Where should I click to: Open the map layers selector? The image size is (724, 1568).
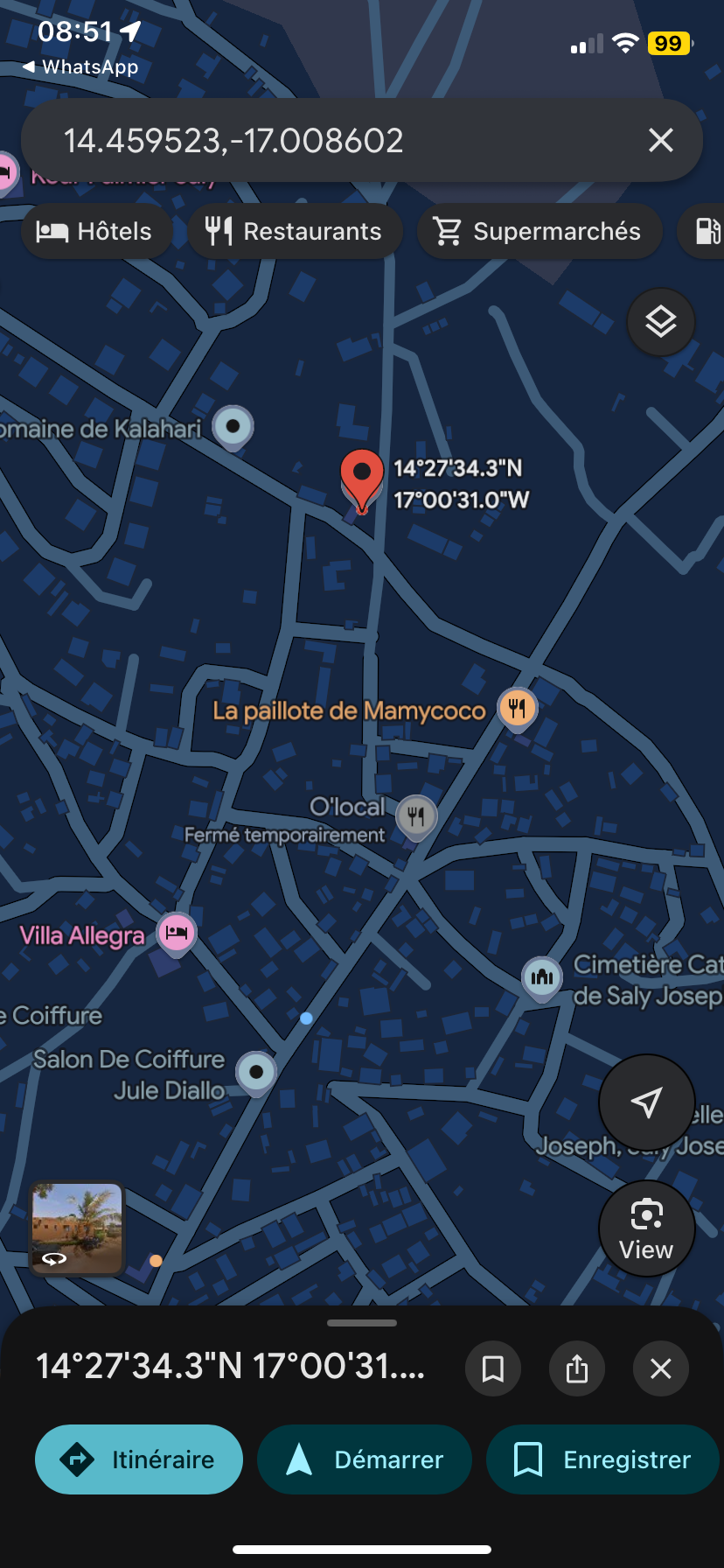tap(661, 322)
